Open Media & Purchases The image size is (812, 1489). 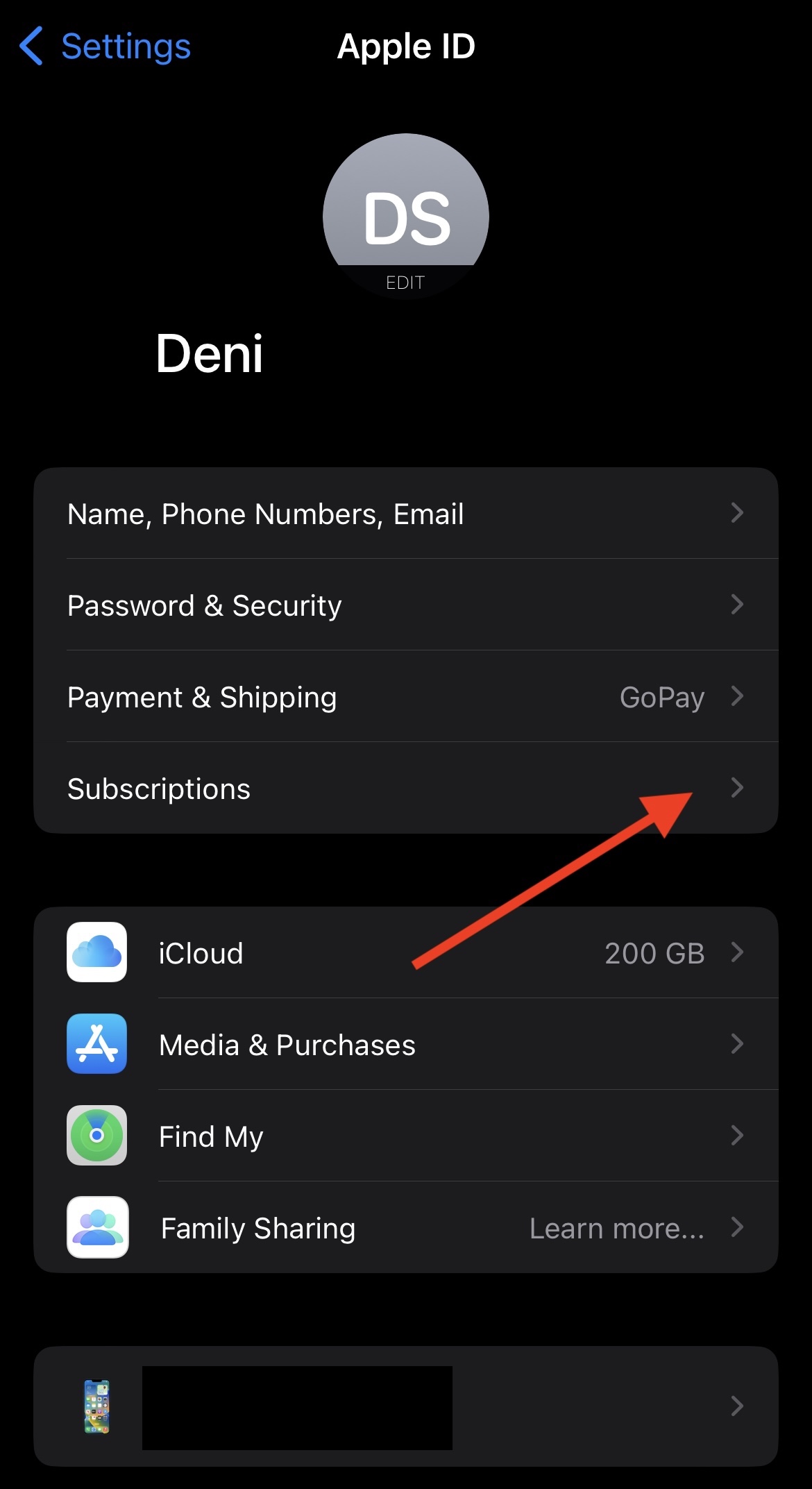405,1044
